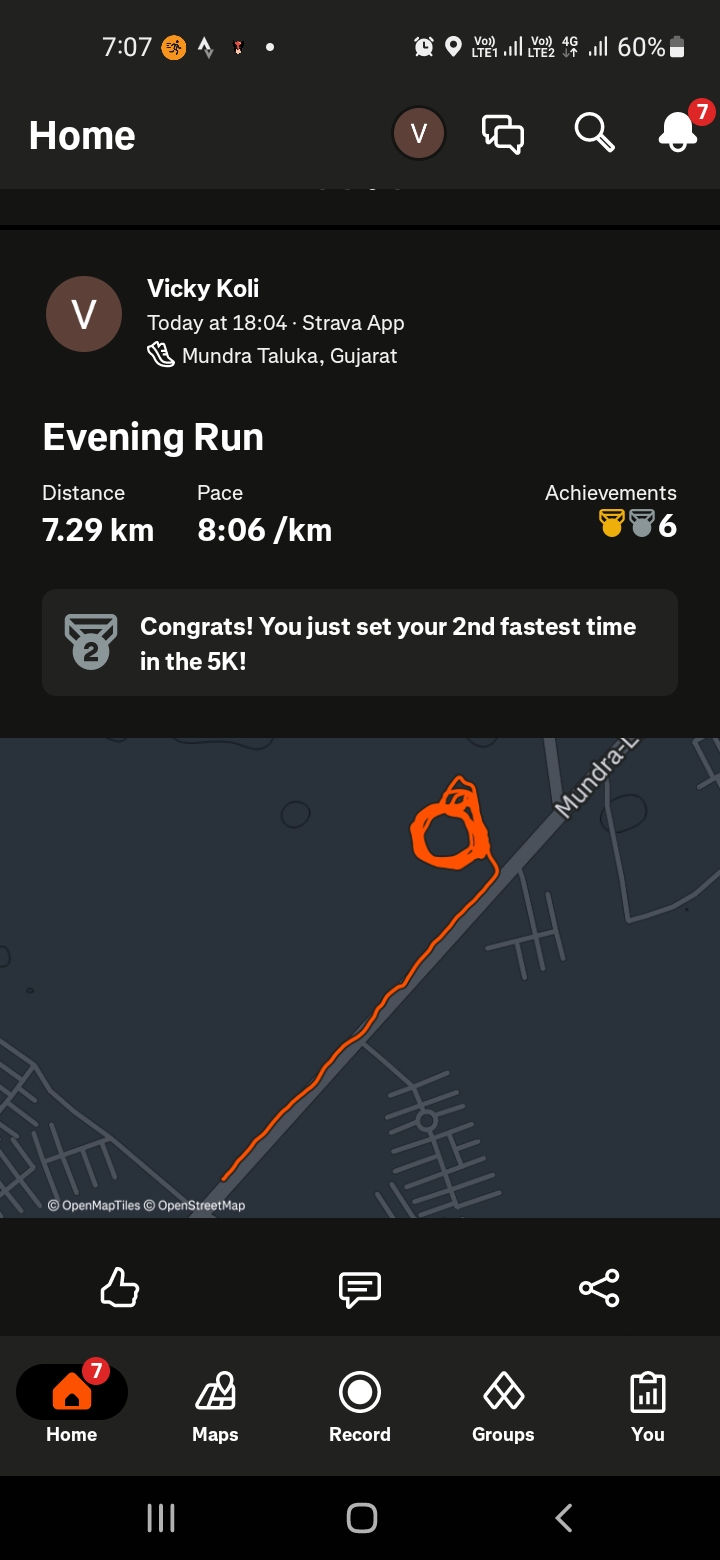Switch to the Maps tab
Screen dimensions: 720x1560
[x=215, y=1405]
